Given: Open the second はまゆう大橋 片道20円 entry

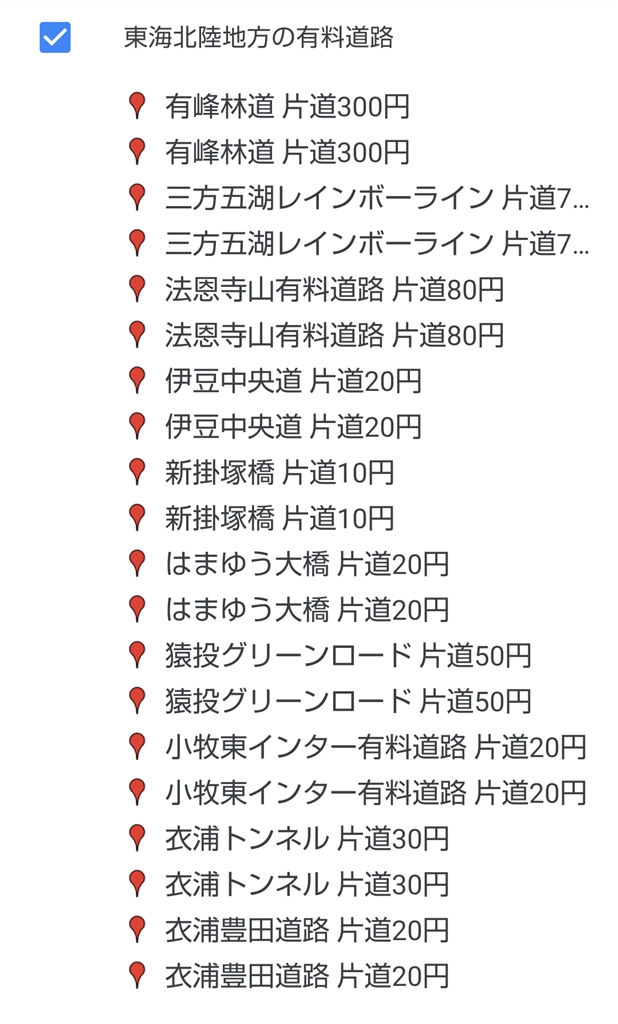Looking at the screenshot, I should pyautogui.click(x=306, y=609).
